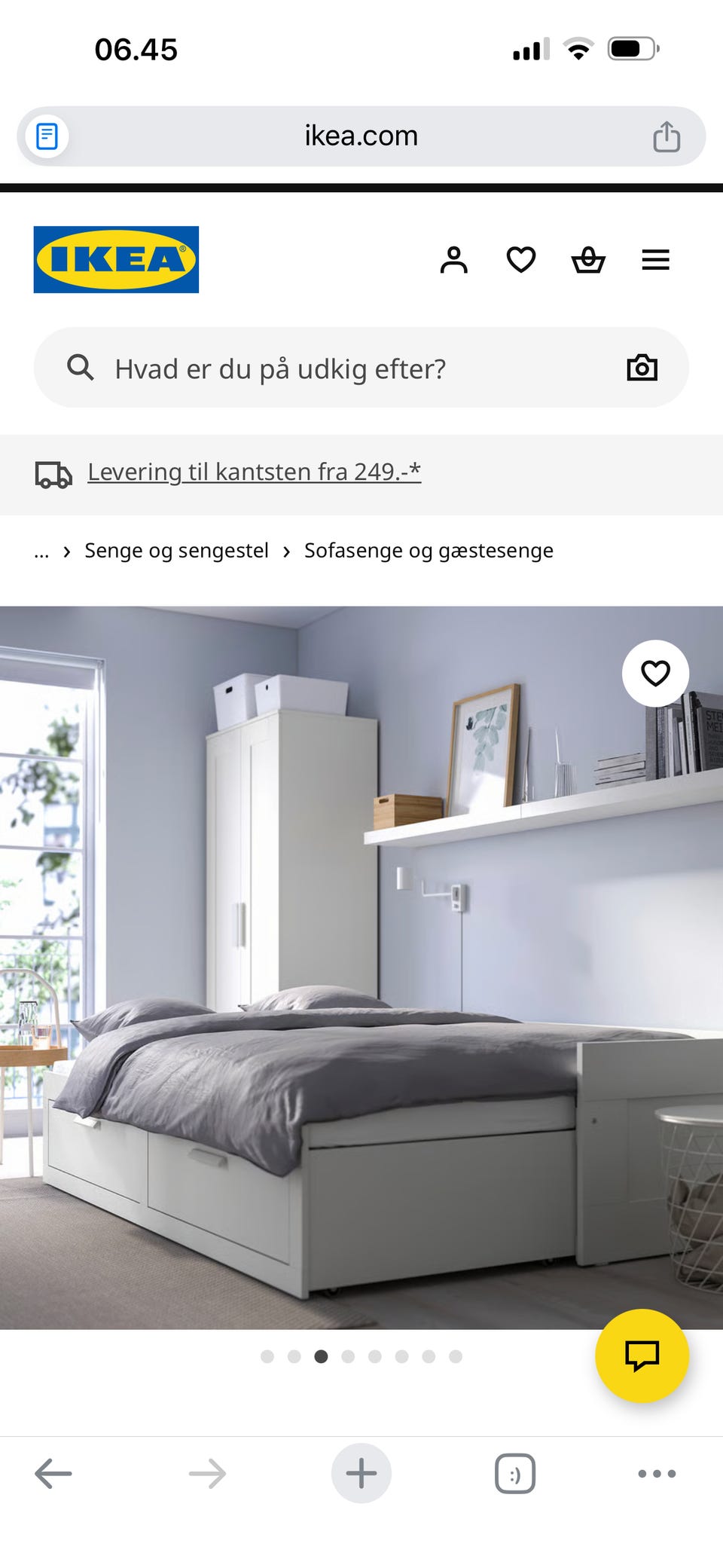This screenshot has height=1568, width=723.
Task: Open the tab overview
Action: (x=514, y=1473)
